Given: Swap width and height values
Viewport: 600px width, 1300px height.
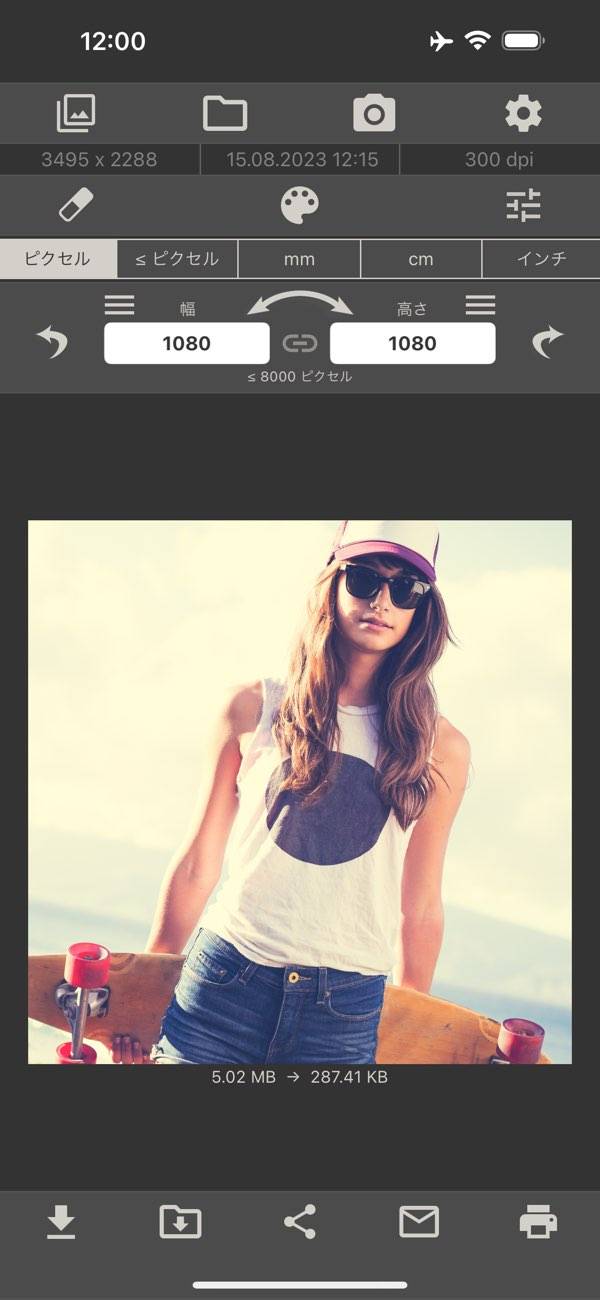Looking at the screenshot, I should 299,303.
